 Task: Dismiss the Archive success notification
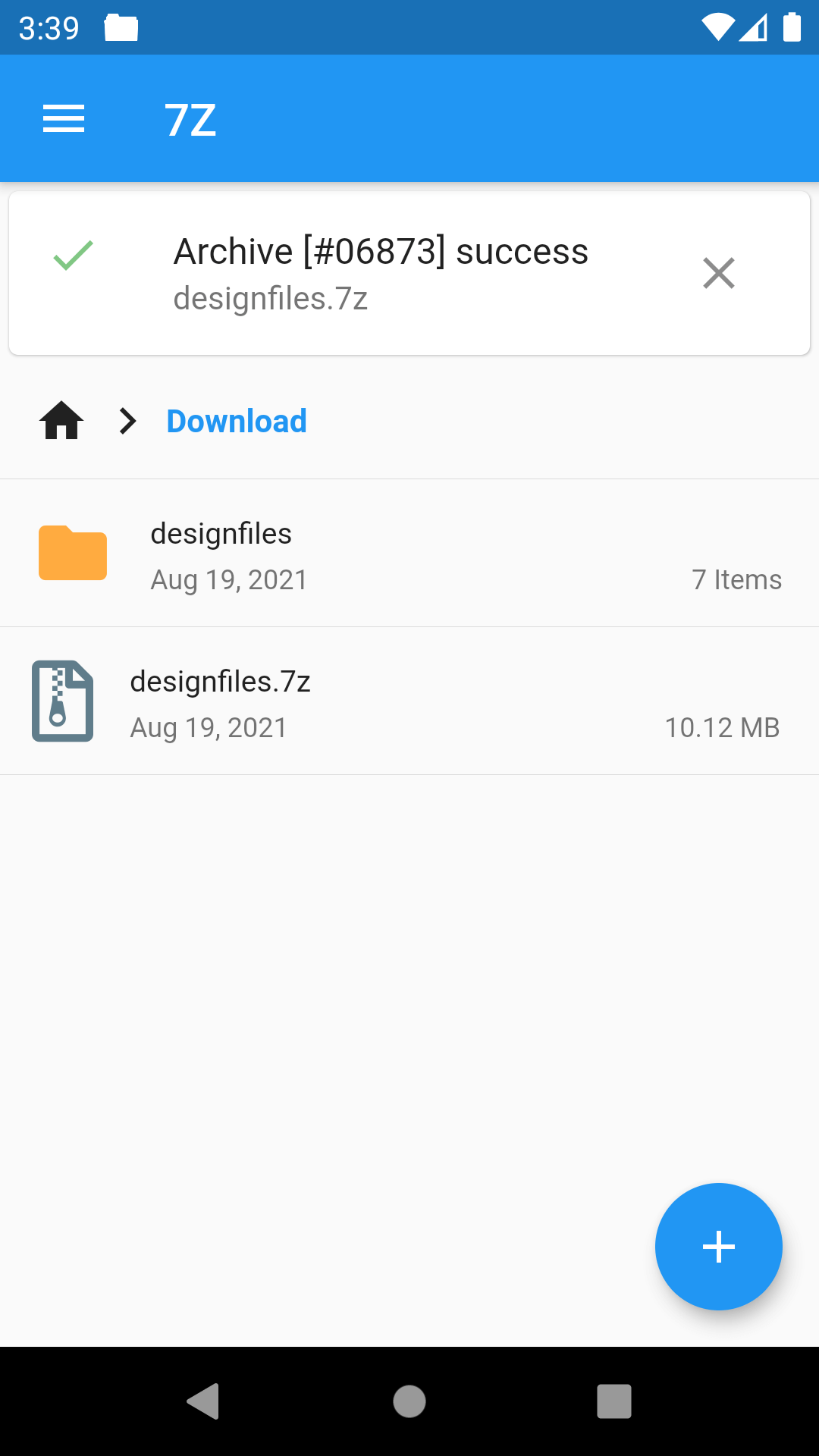tap(718, 273)
